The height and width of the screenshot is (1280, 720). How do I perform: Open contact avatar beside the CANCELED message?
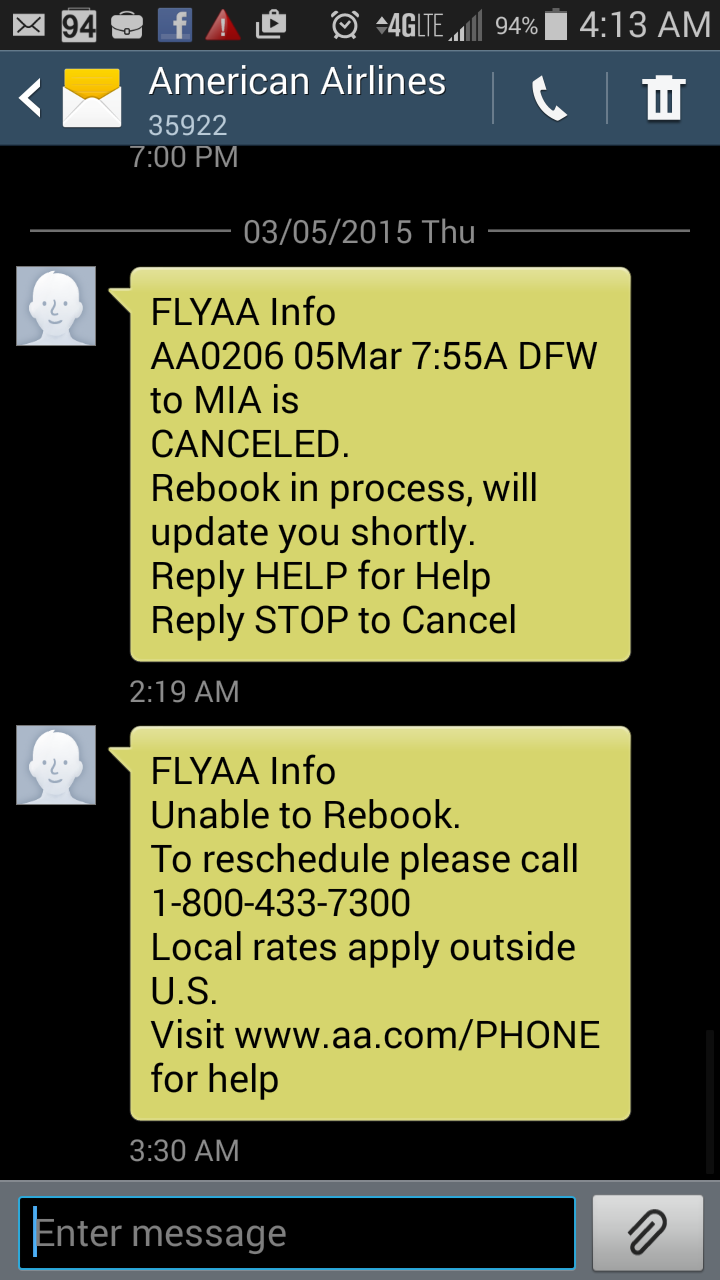(x=56, y=306)
